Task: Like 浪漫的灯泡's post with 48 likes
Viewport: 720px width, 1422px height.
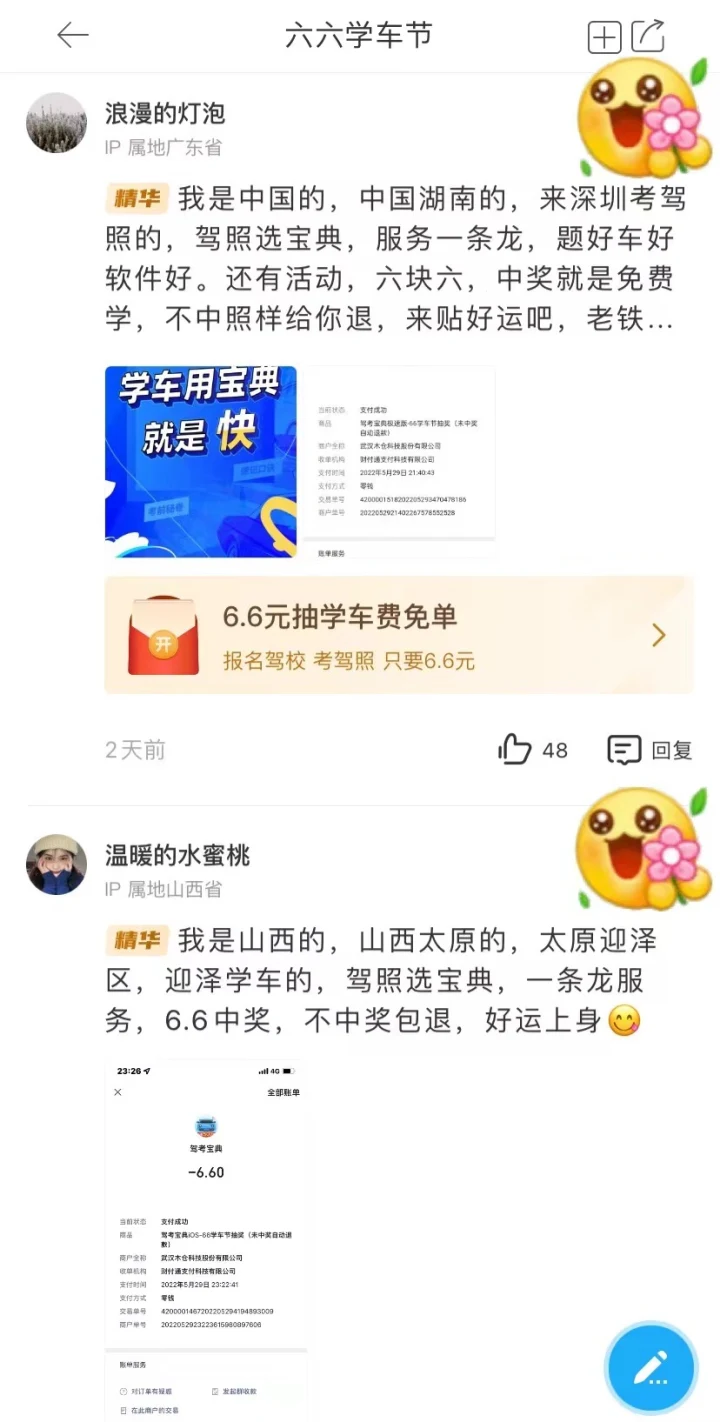Action: click(x=532, y=749)
